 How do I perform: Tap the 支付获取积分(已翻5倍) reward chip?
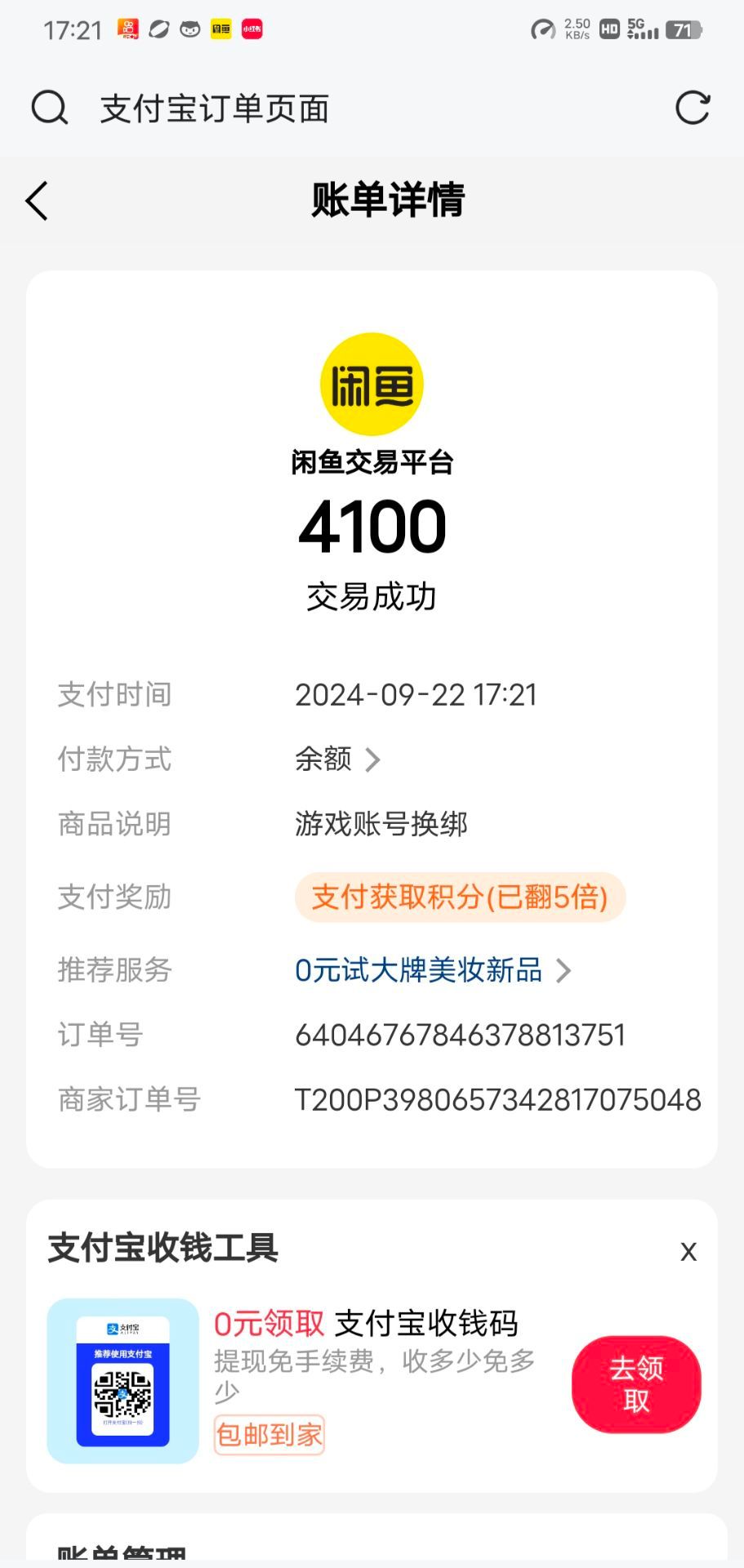460,898
